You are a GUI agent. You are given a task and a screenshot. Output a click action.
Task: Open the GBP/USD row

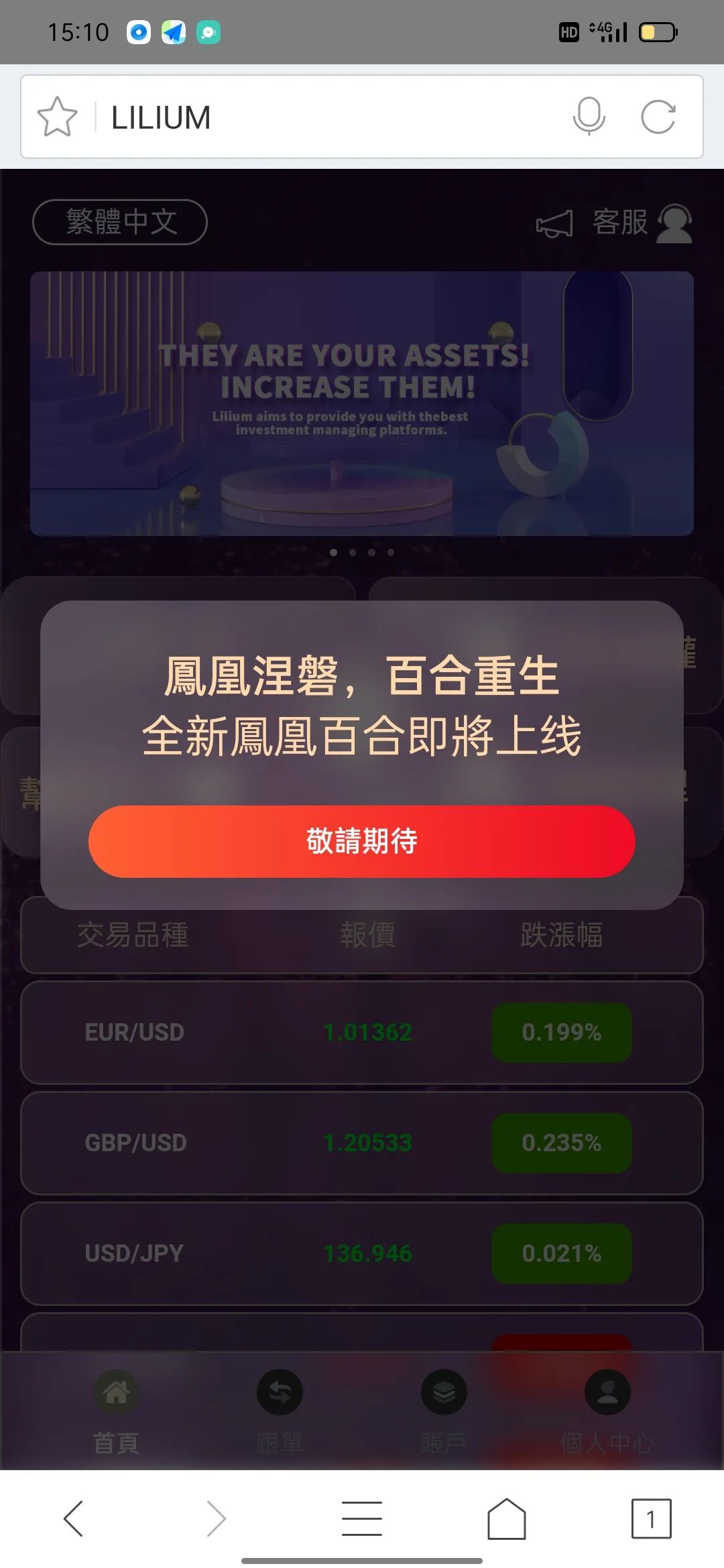(361, 1142)
